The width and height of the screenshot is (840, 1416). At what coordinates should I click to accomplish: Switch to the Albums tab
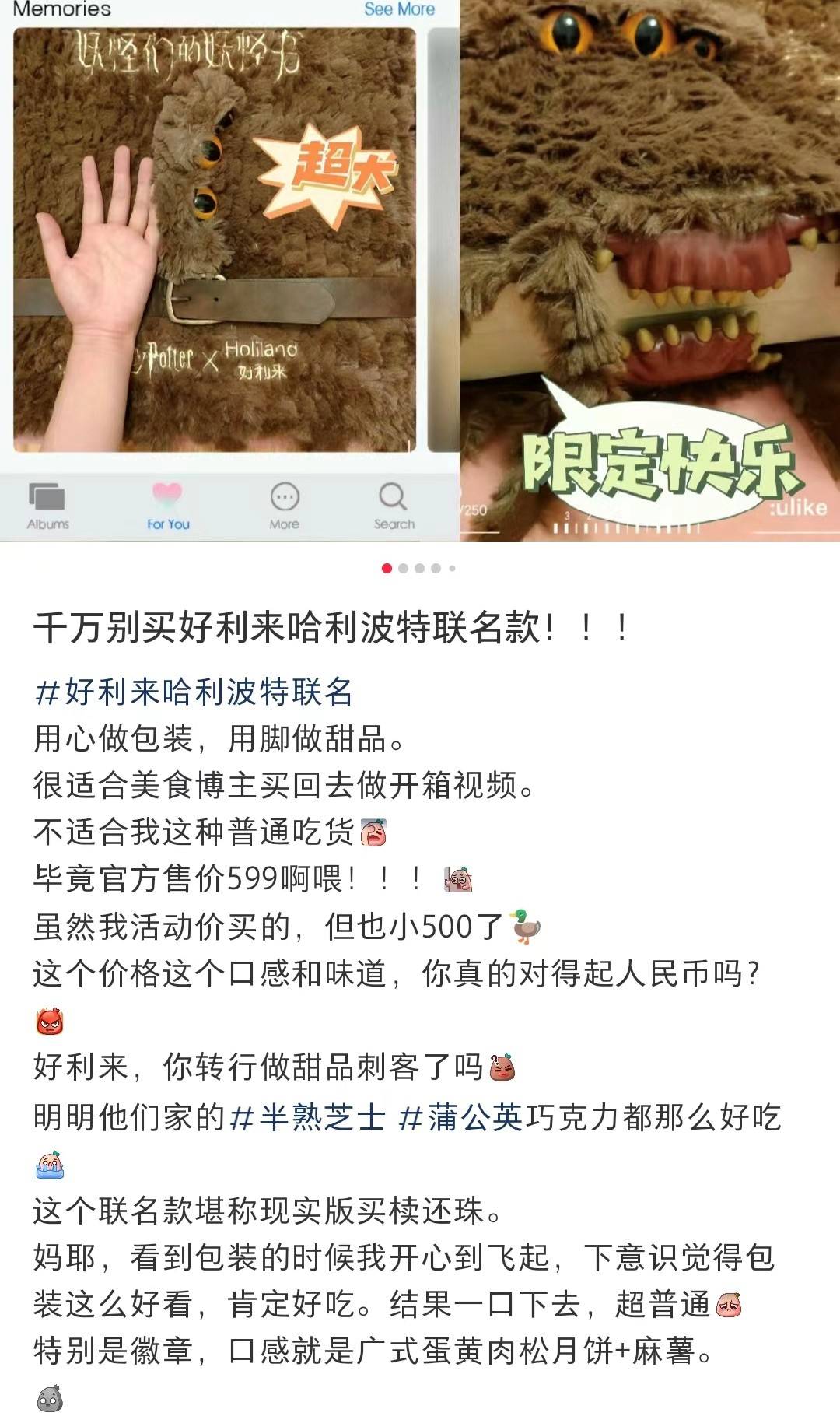point(47,511)
